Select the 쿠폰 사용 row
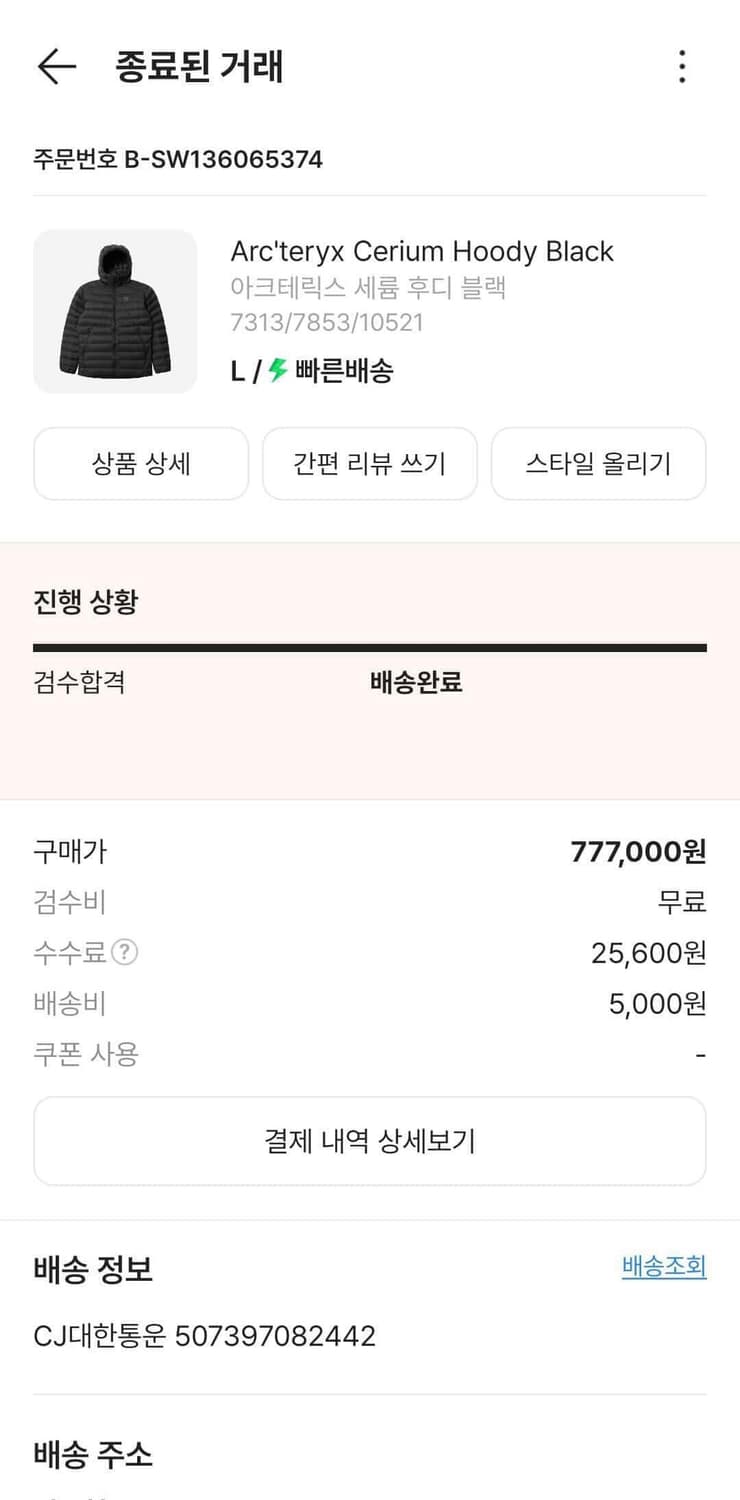 (x=86, y=1054)
